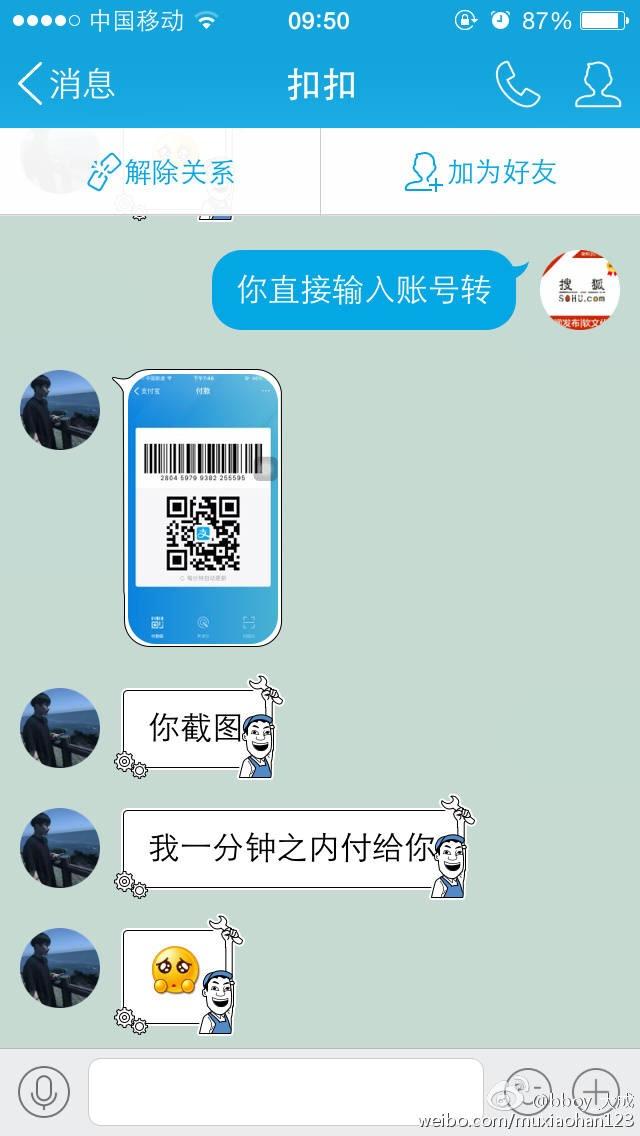Open the payment code screenshot image
640x1136 pixels.
[x=203, y=507]
